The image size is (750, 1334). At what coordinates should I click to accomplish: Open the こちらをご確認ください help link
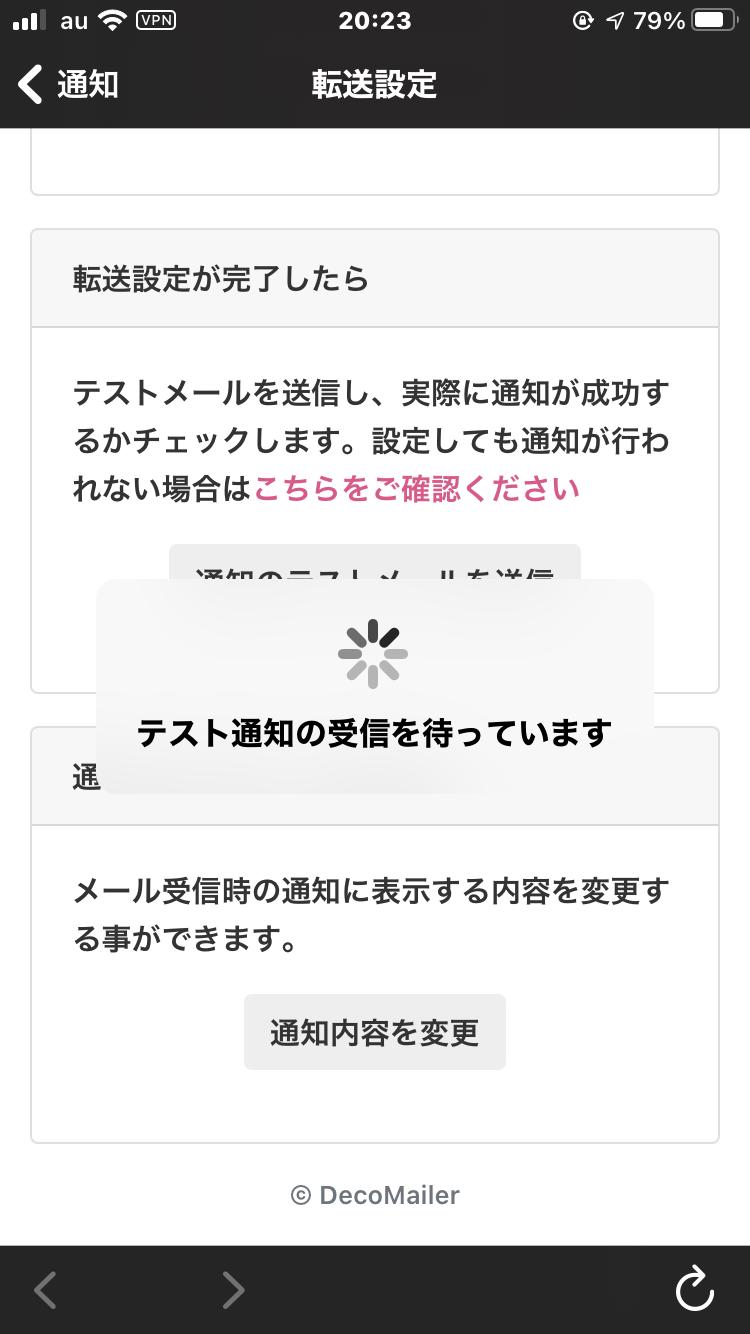point(417,489)
